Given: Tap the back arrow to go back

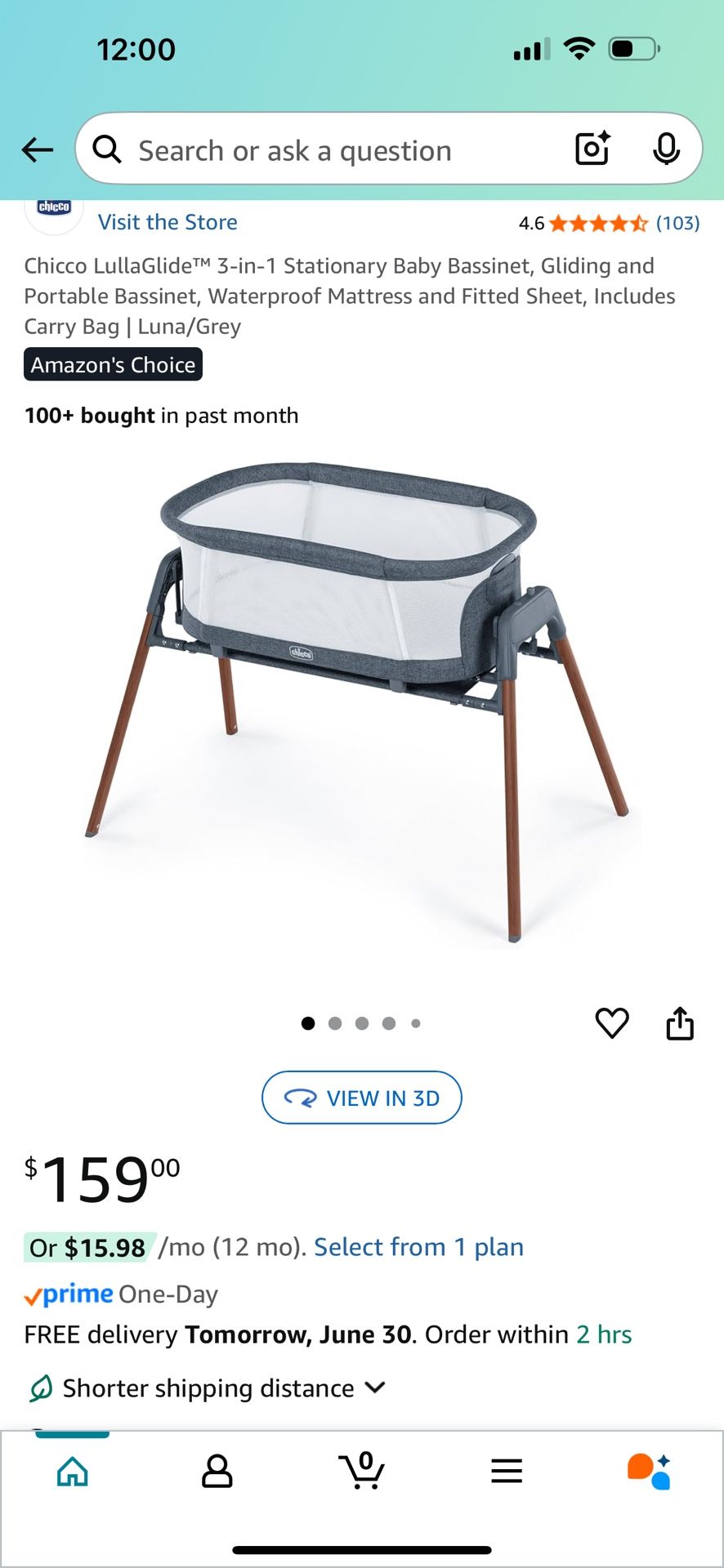Looking at the screenshot, I should (x=37, y=149).
